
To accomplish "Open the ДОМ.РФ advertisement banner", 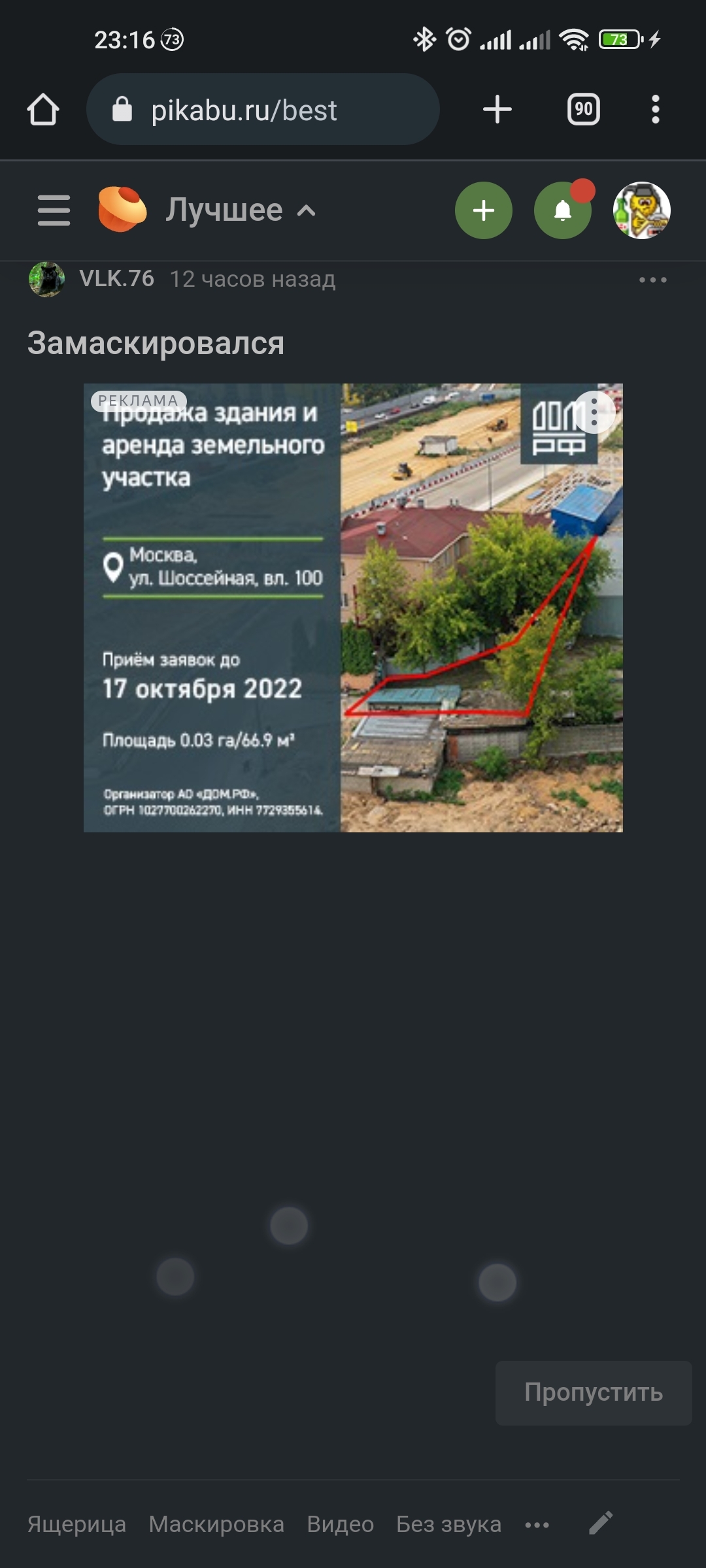I will coord(353,608).
